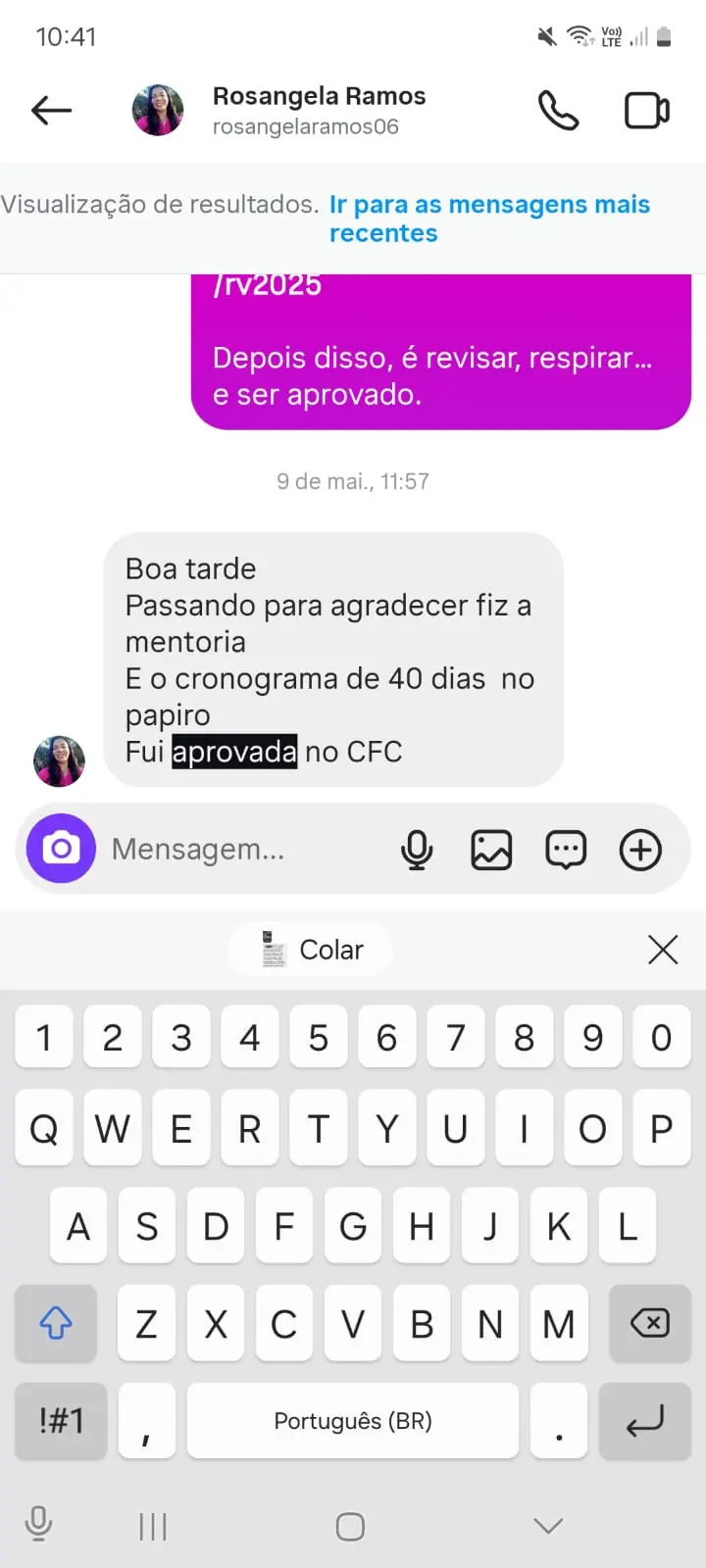Start keyboard voice typing from bottom microphone
The width and height of the screenshot is (706, 1568).
point(38,1525)
